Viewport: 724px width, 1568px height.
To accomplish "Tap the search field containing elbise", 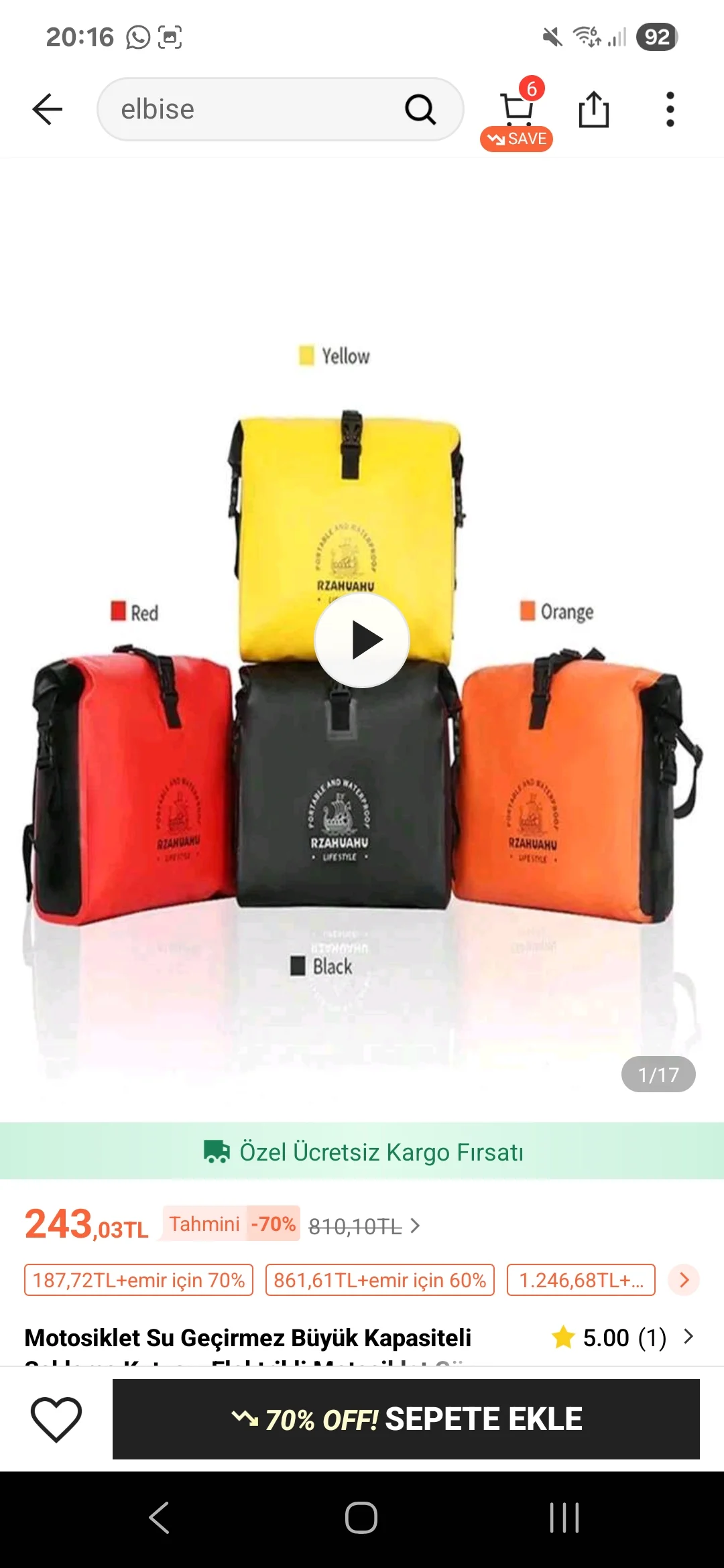I will [x=255, y=109].
